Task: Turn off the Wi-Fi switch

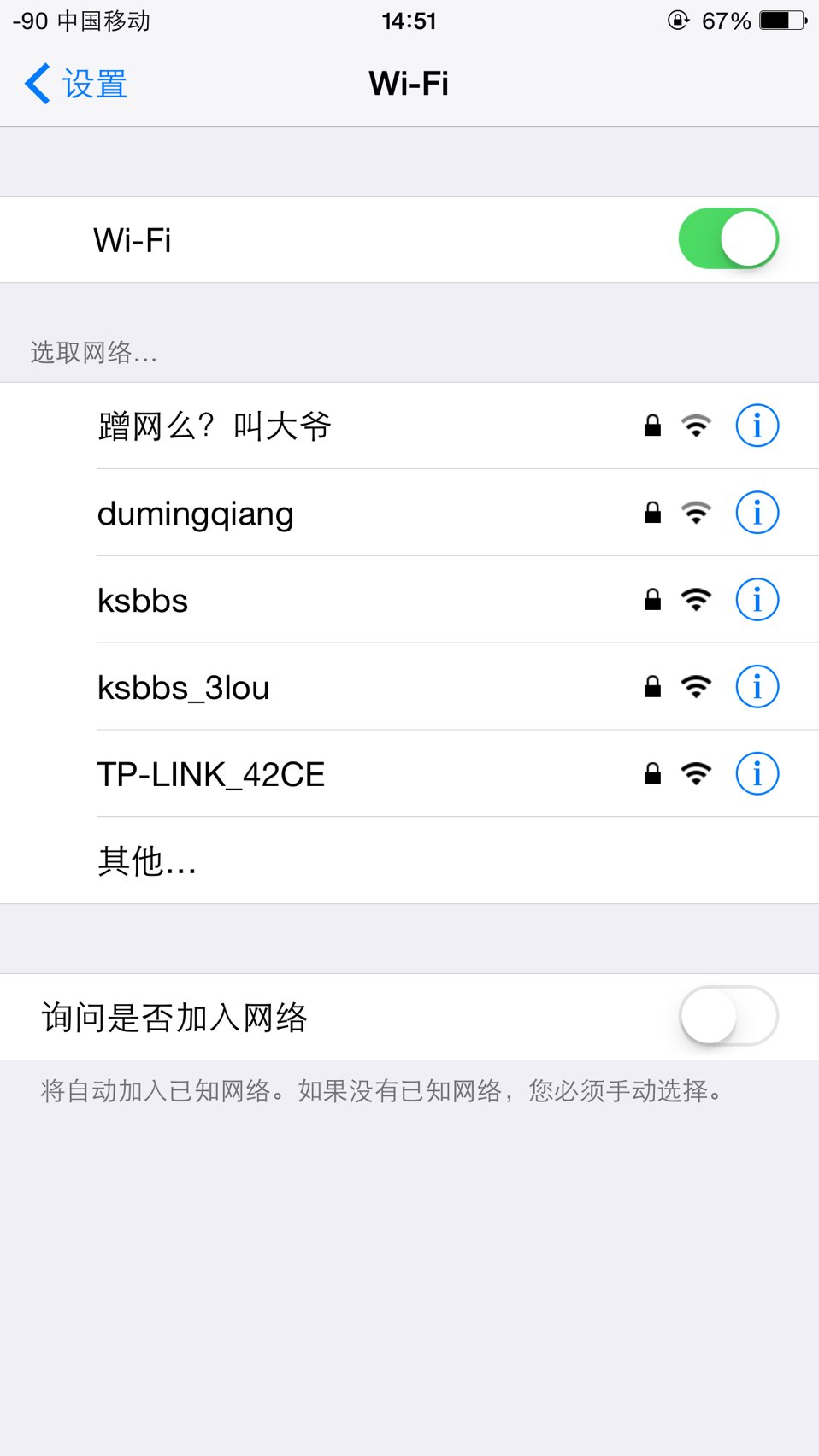Action: point(728,239)
